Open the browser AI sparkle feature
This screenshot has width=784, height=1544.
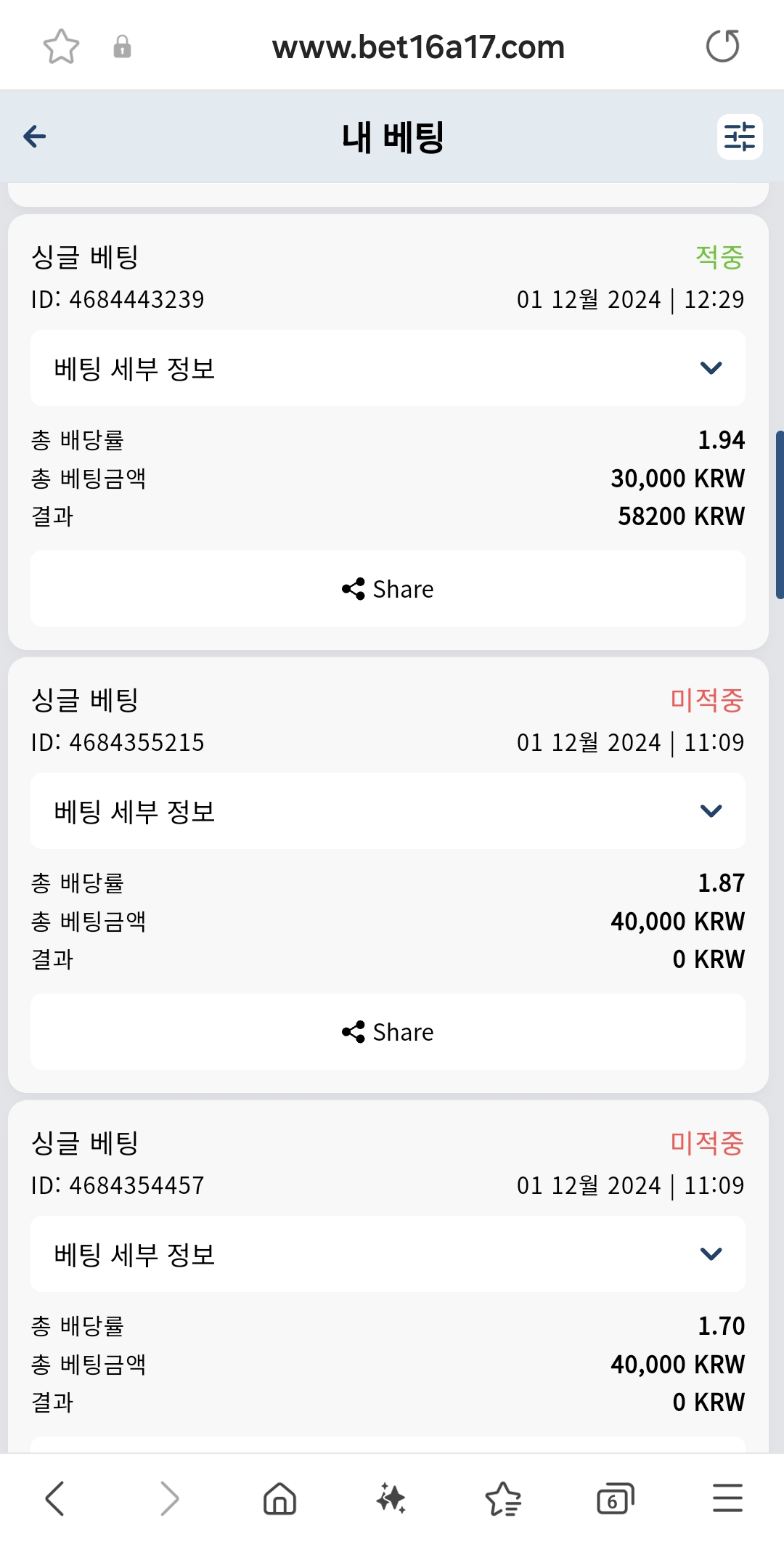coord(391,1498)
